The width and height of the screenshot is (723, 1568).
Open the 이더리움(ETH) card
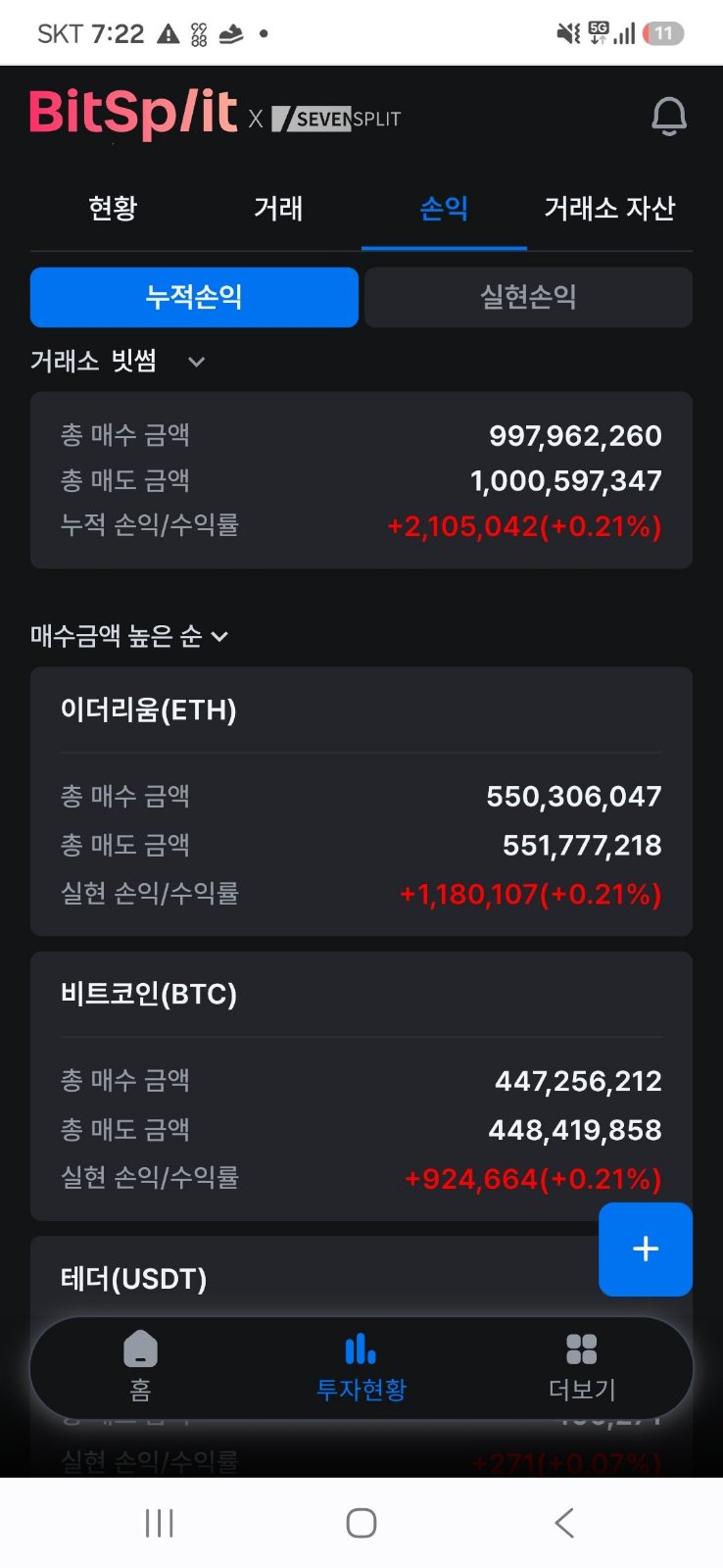coord(361,802)
